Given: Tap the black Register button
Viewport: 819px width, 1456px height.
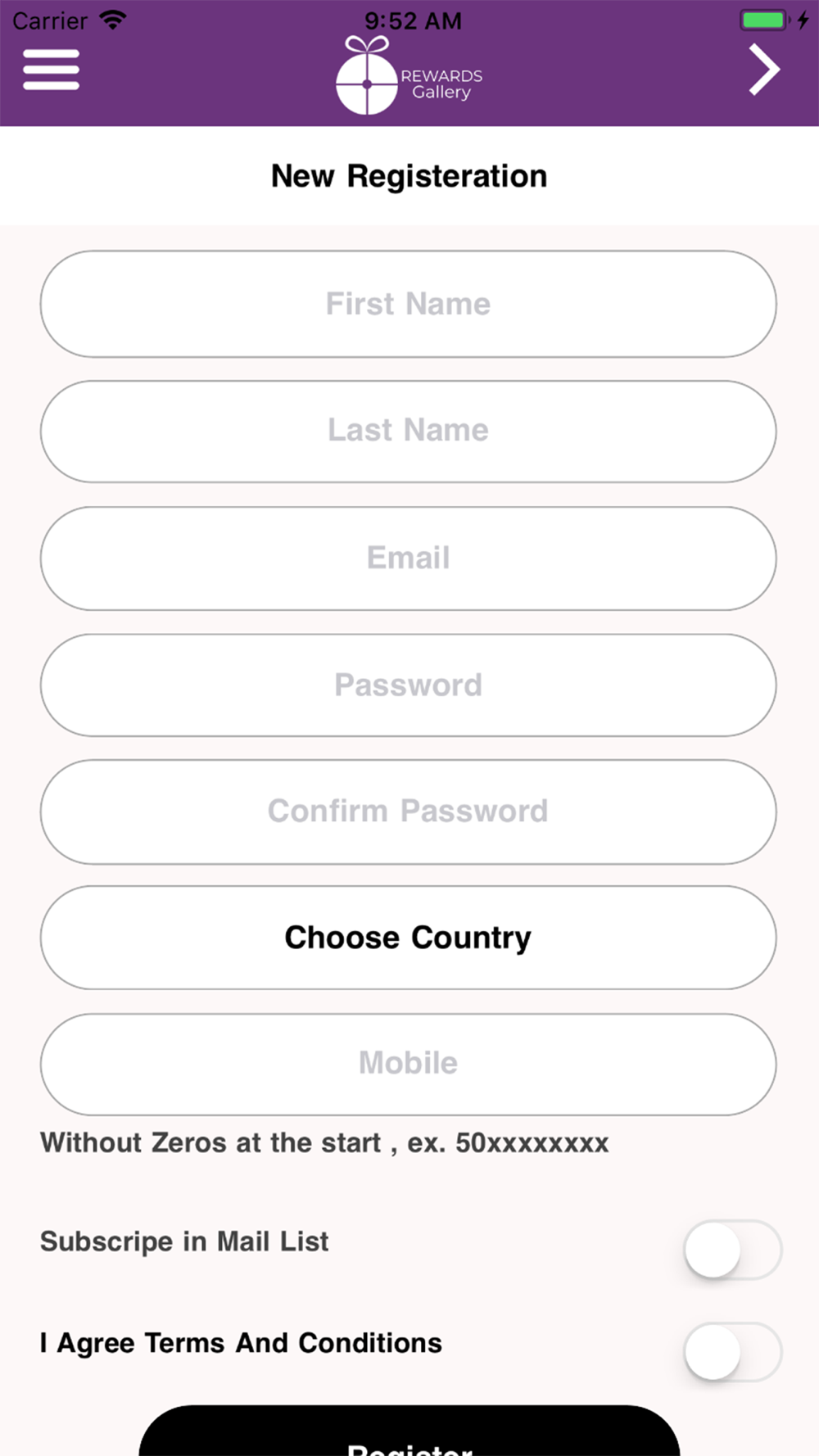Looking at the screenshot, I should pos(409,1435).
